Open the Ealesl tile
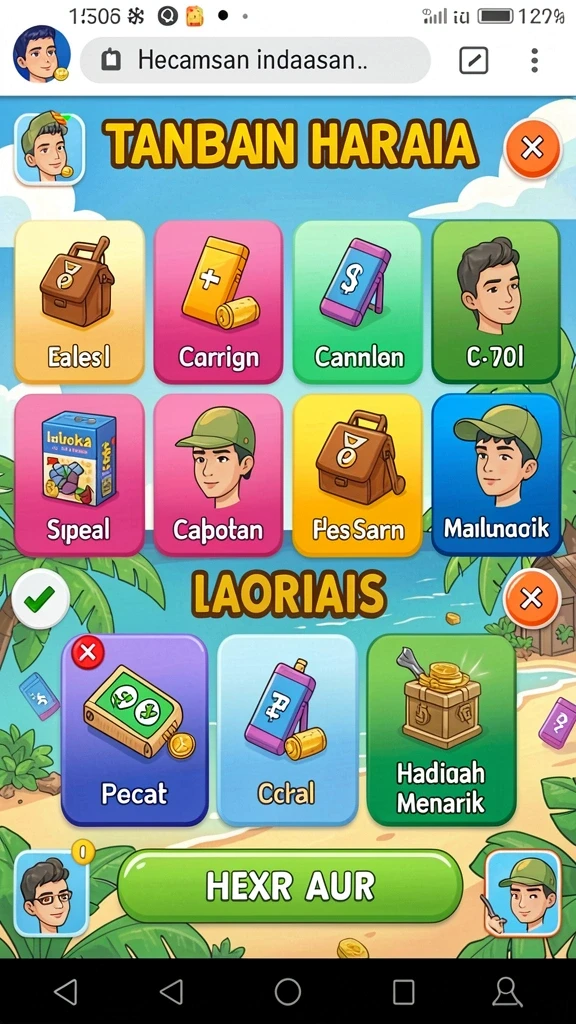The image size is (576, 1024). point(79,302)
